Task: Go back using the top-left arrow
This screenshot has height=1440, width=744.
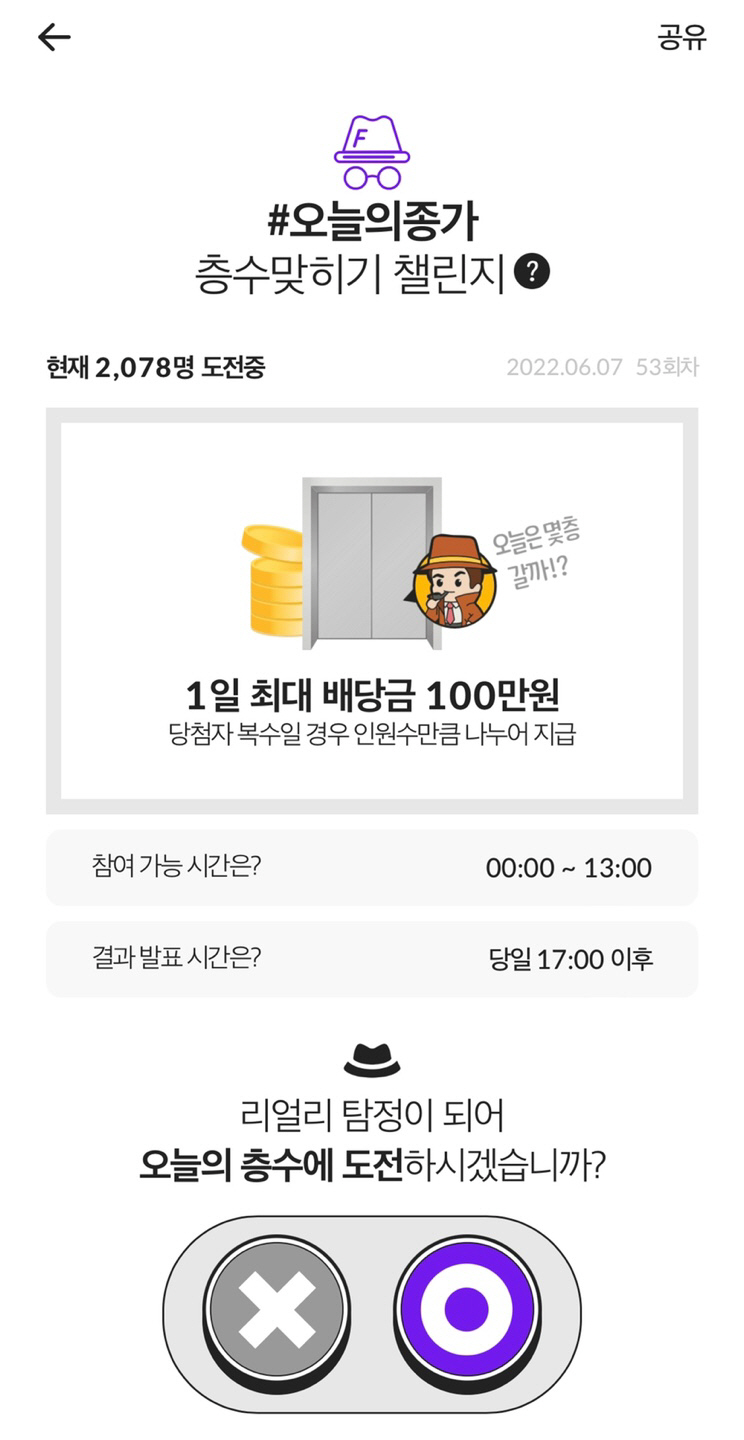Action: tap(54, 38)
